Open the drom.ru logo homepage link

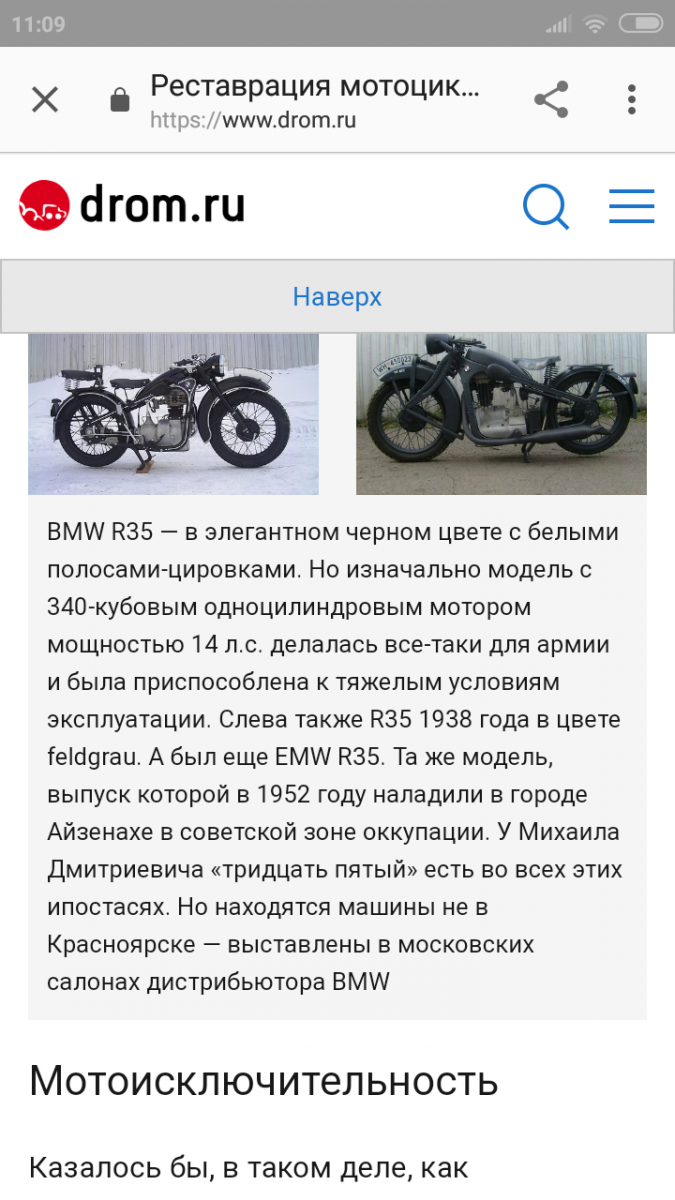[x=131, y=206]
